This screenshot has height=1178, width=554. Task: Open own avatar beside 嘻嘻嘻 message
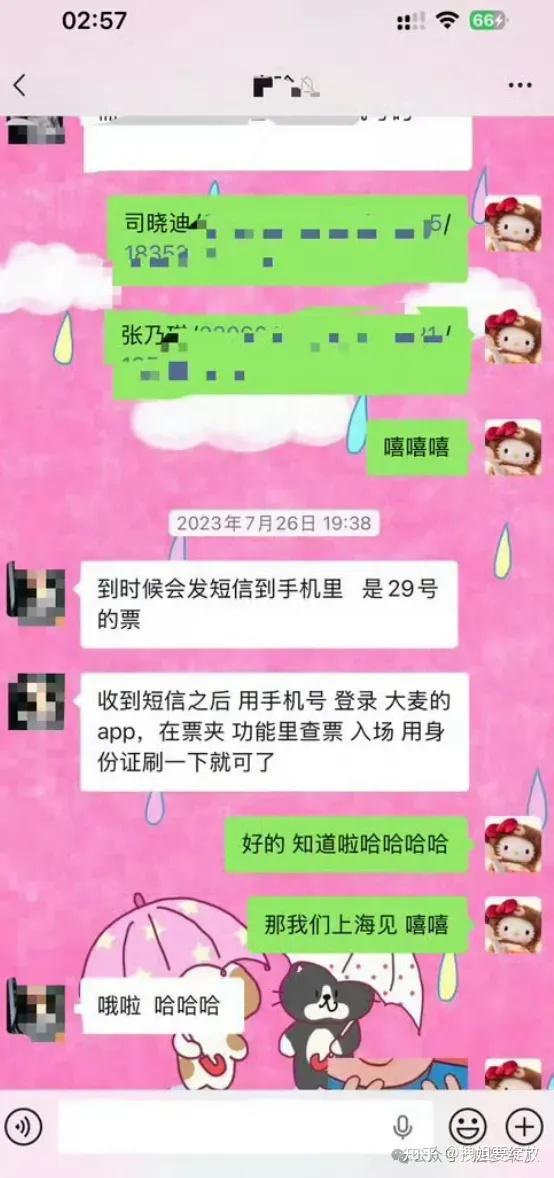point(513,449)
